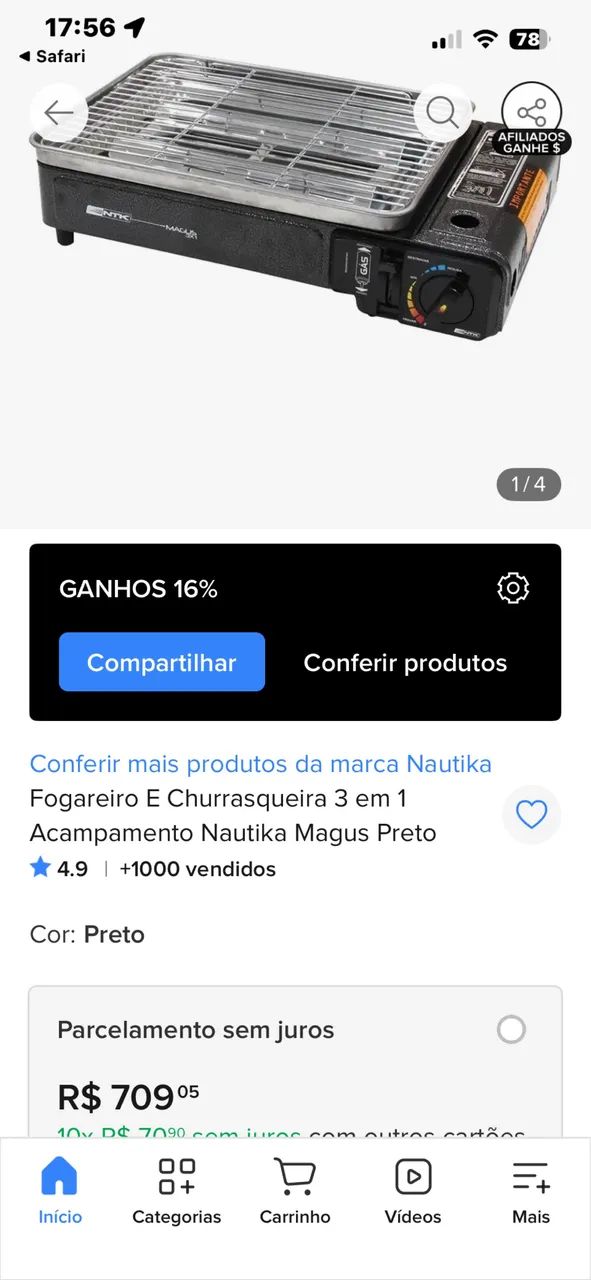Open the Categorias tab

click(177, 1190)
